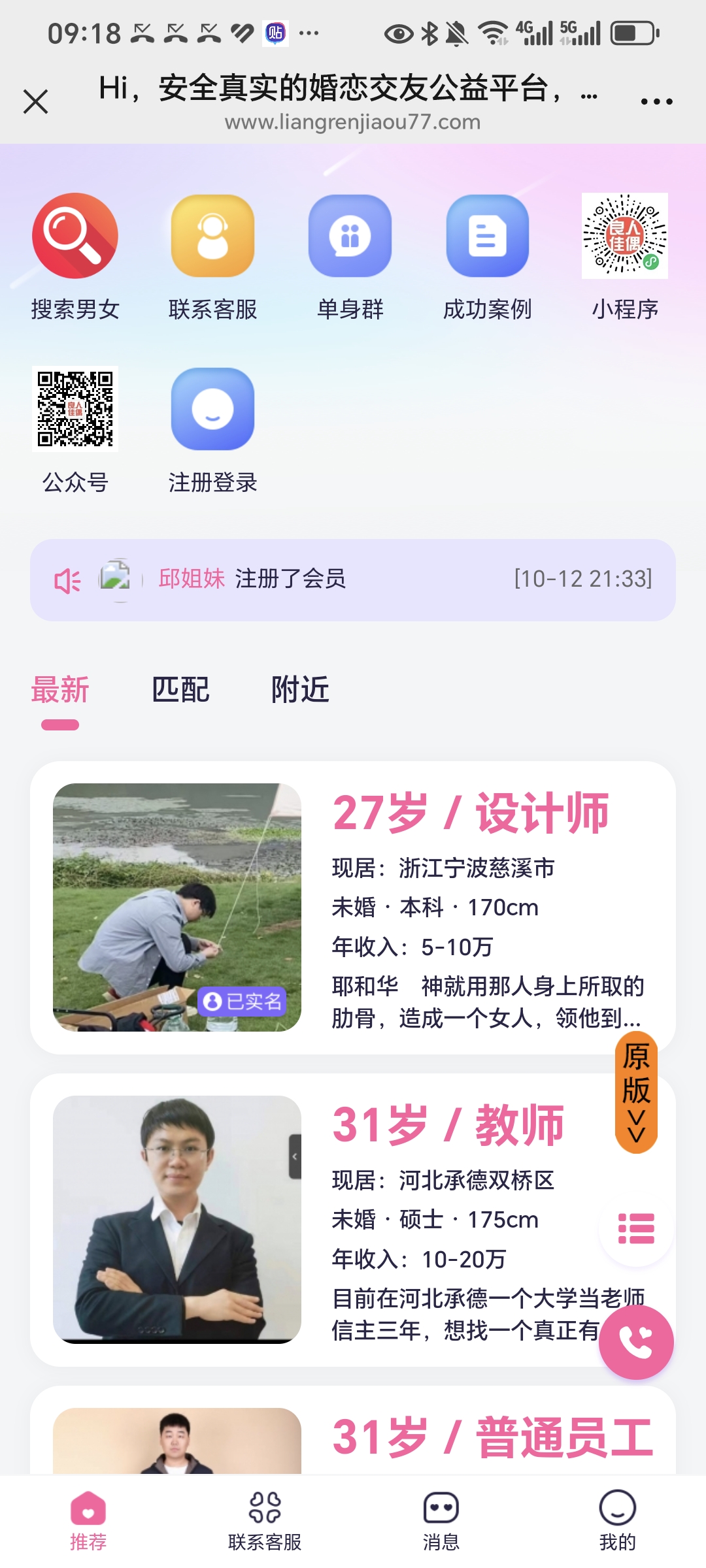The image size is (706, 1568).
Task: Open the 小程序 mini-program QR icon
Action: click(x=626, y=237)
